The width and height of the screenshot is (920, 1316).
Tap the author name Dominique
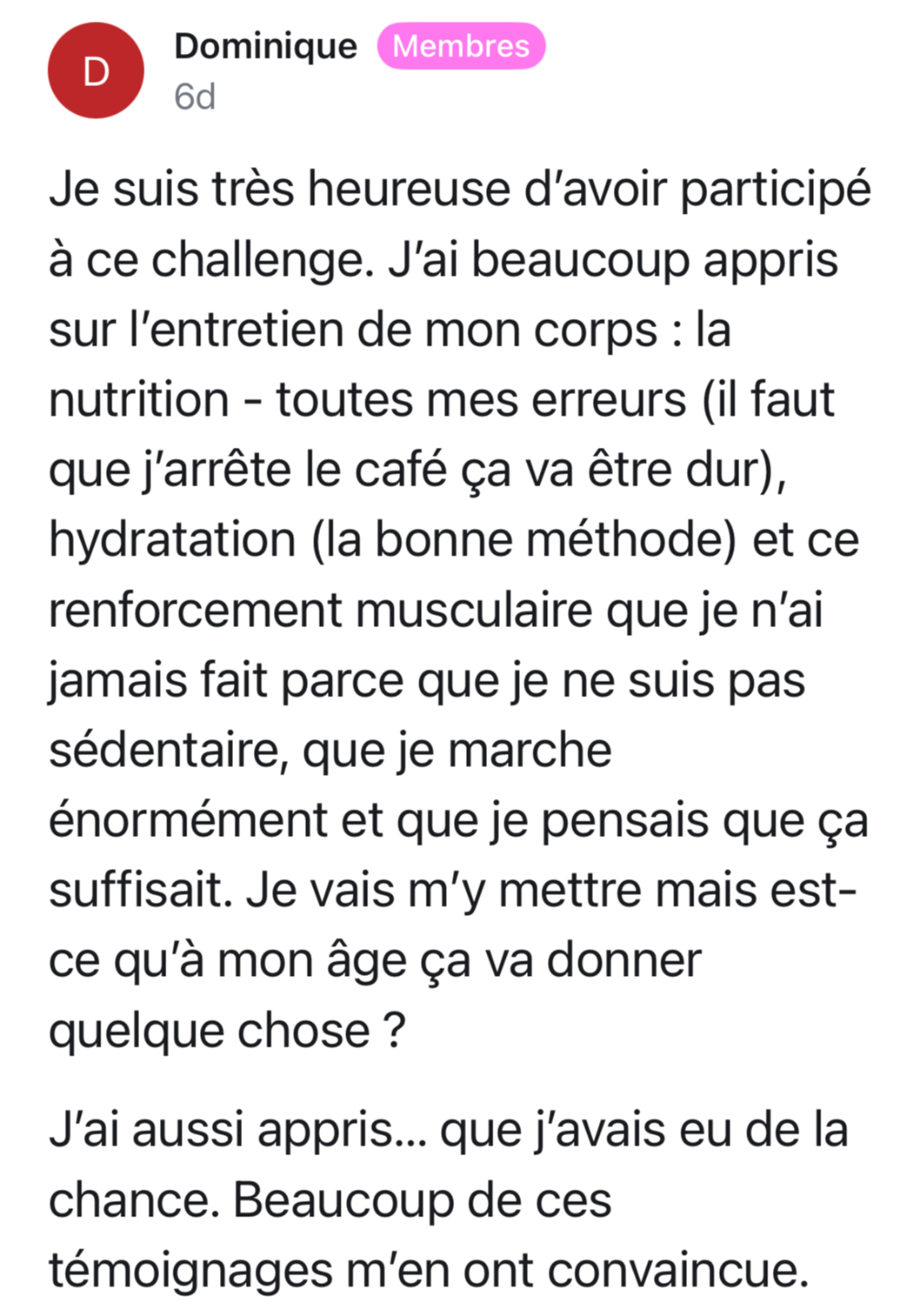[x=265, y=46]
